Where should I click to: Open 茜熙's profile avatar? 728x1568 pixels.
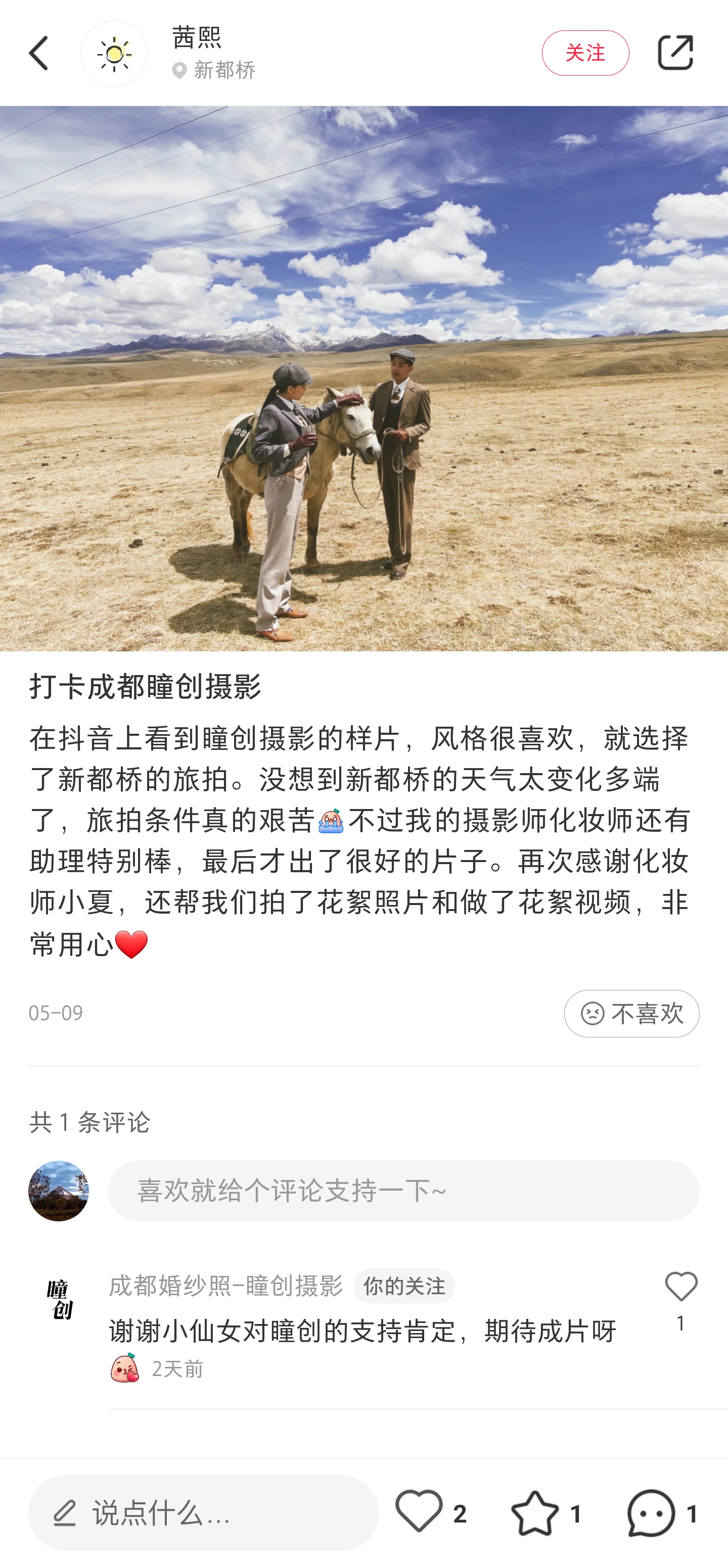[114, 54]
